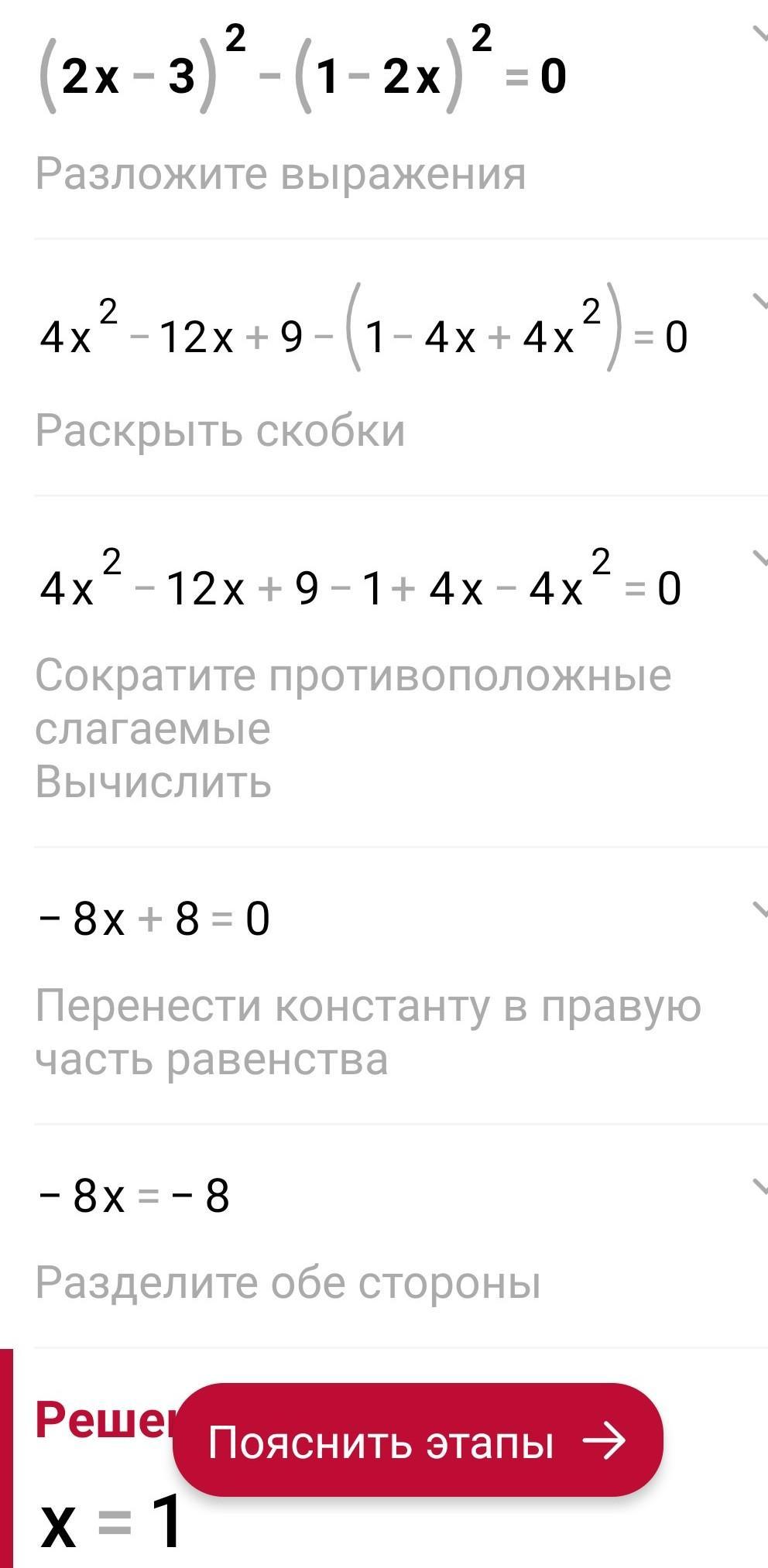
Task: Expand the (2x−3)²−(1−2x)²=0 step
Action: pos(759,34)
